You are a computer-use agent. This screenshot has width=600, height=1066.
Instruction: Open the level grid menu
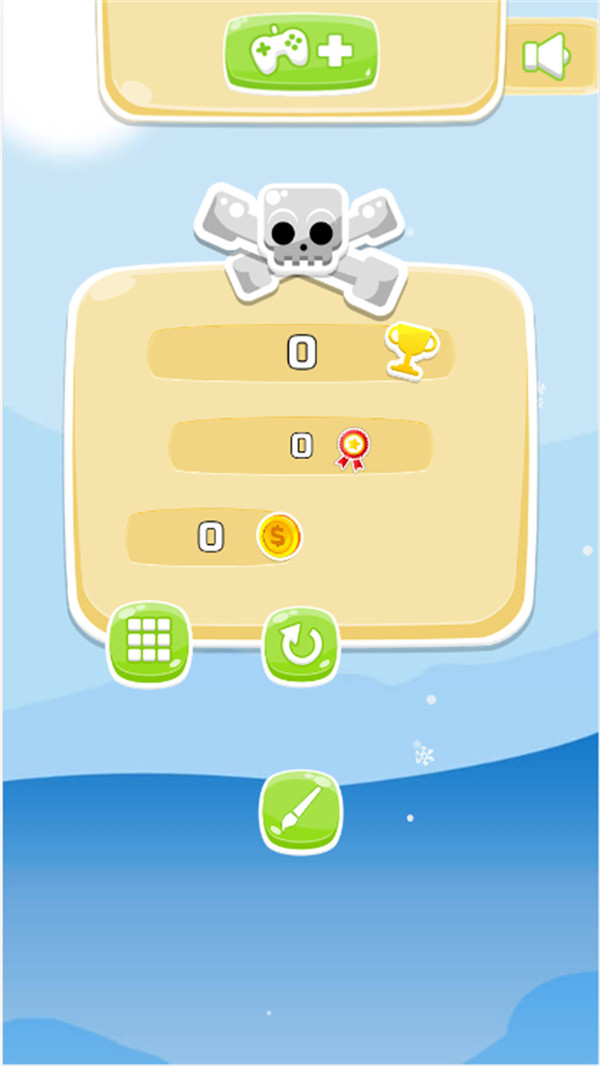[x=149, y=643]
